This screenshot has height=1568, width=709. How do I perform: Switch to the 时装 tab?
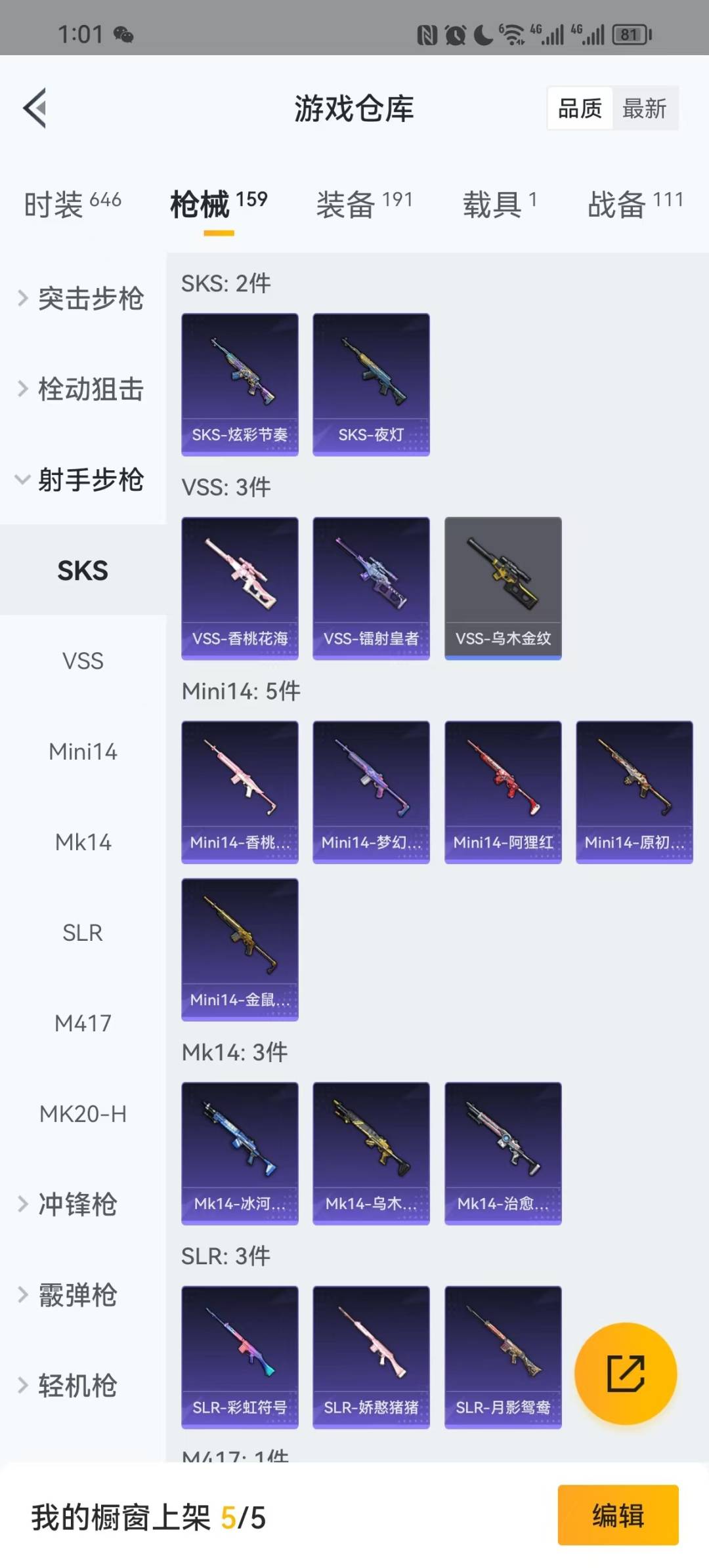coord(72,204)
